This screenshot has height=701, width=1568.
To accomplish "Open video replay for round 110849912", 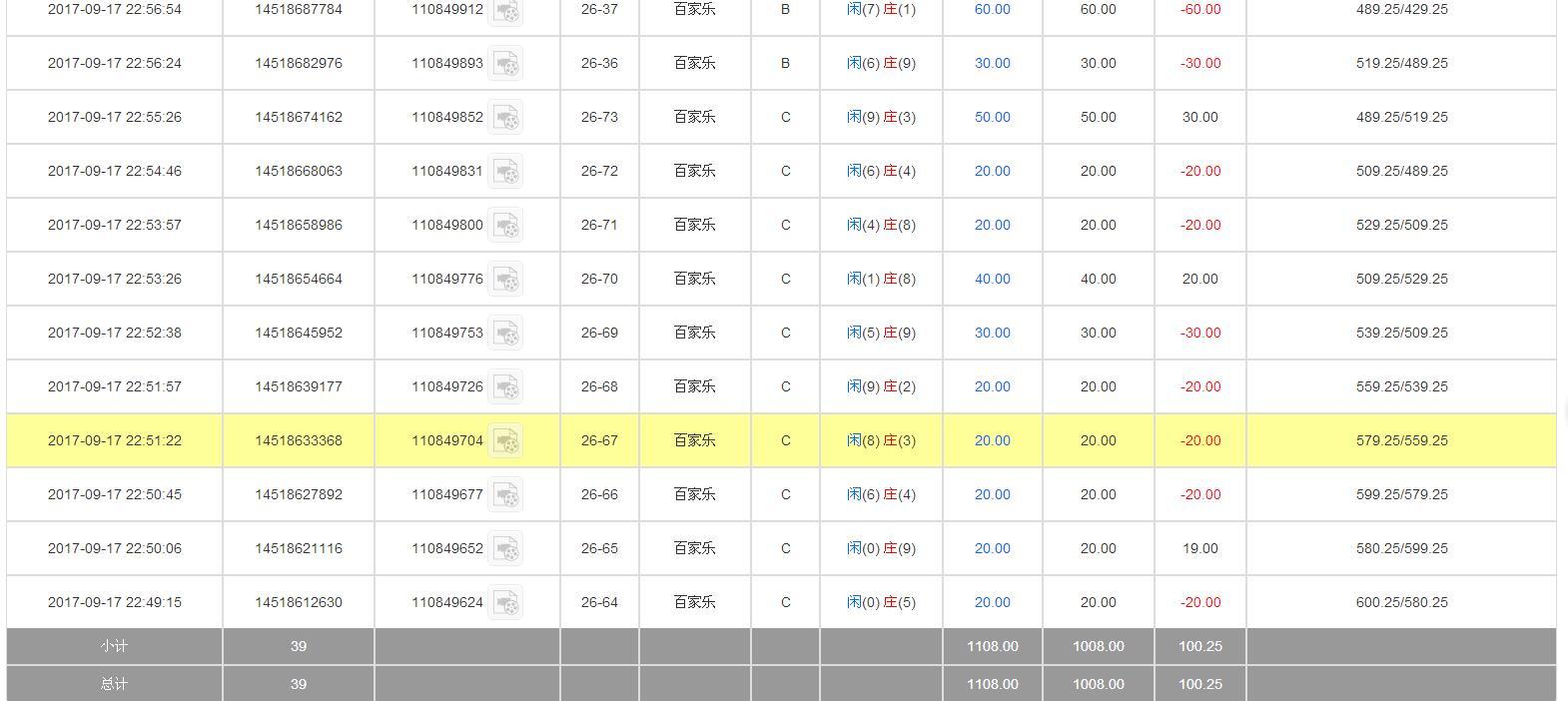I will tap(505, 10).
